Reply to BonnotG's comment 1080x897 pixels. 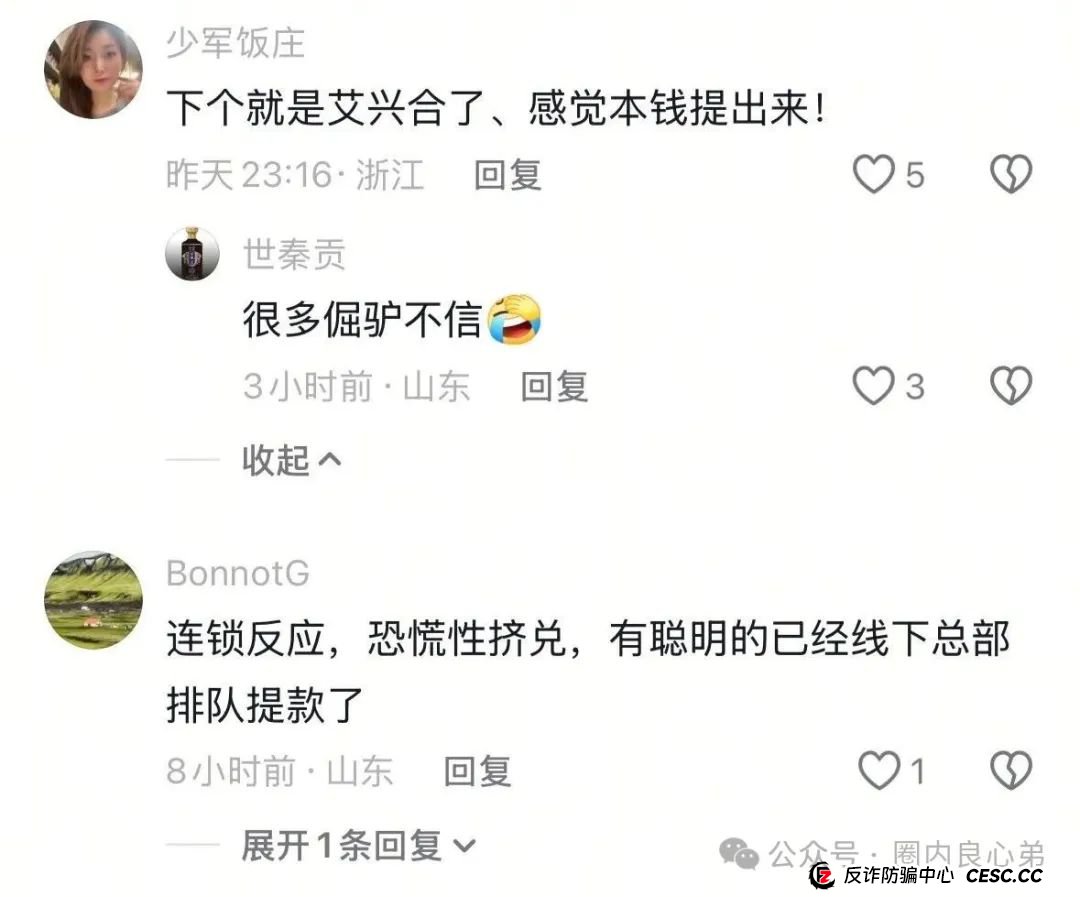[478, 771]
